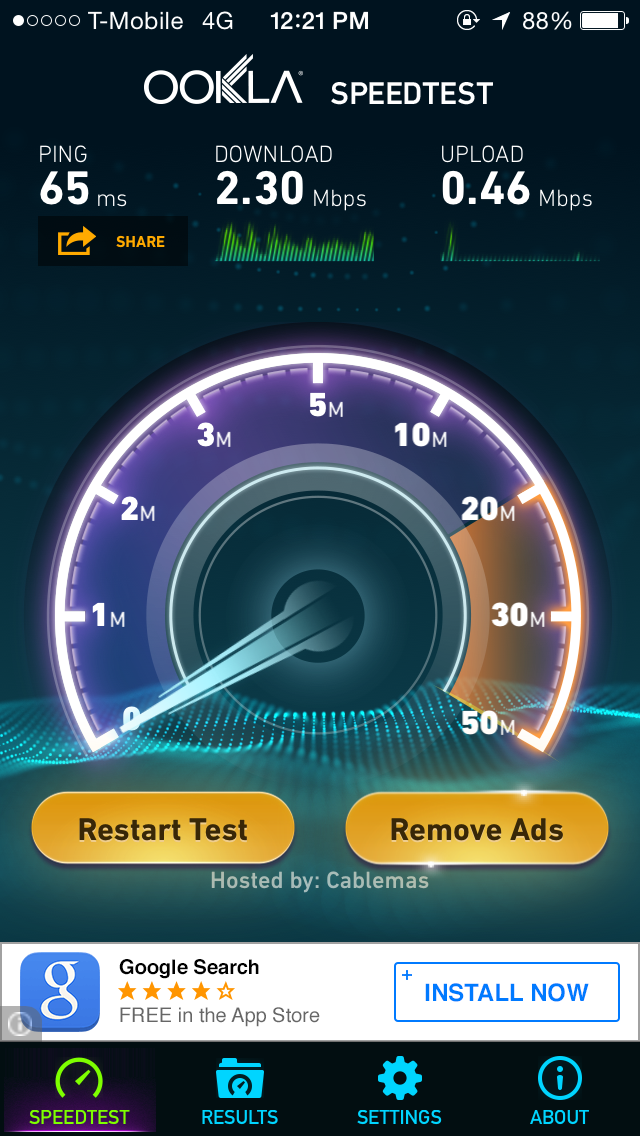Image resolution: width=640 pixels, height=1136 pixels.
Task: Go to the About tab
Action: (559, 1092)
